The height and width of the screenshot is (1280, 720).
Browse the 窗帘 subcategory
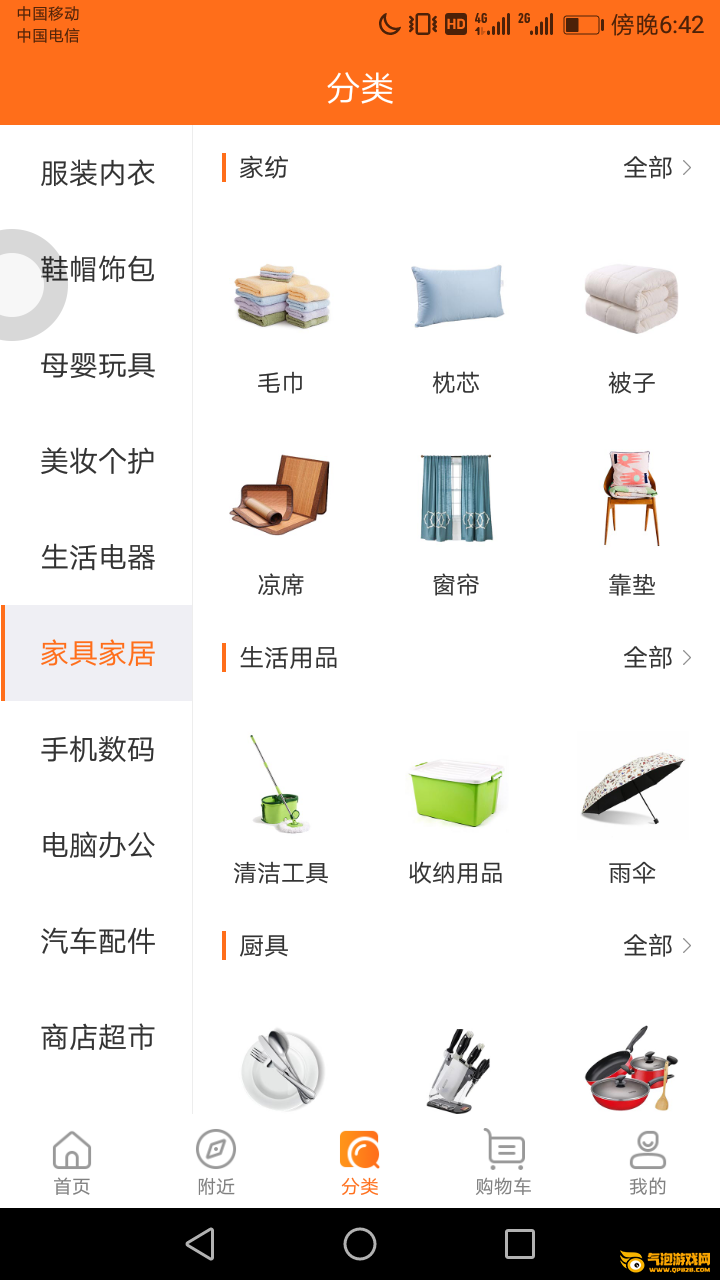[x=456, y=522]
